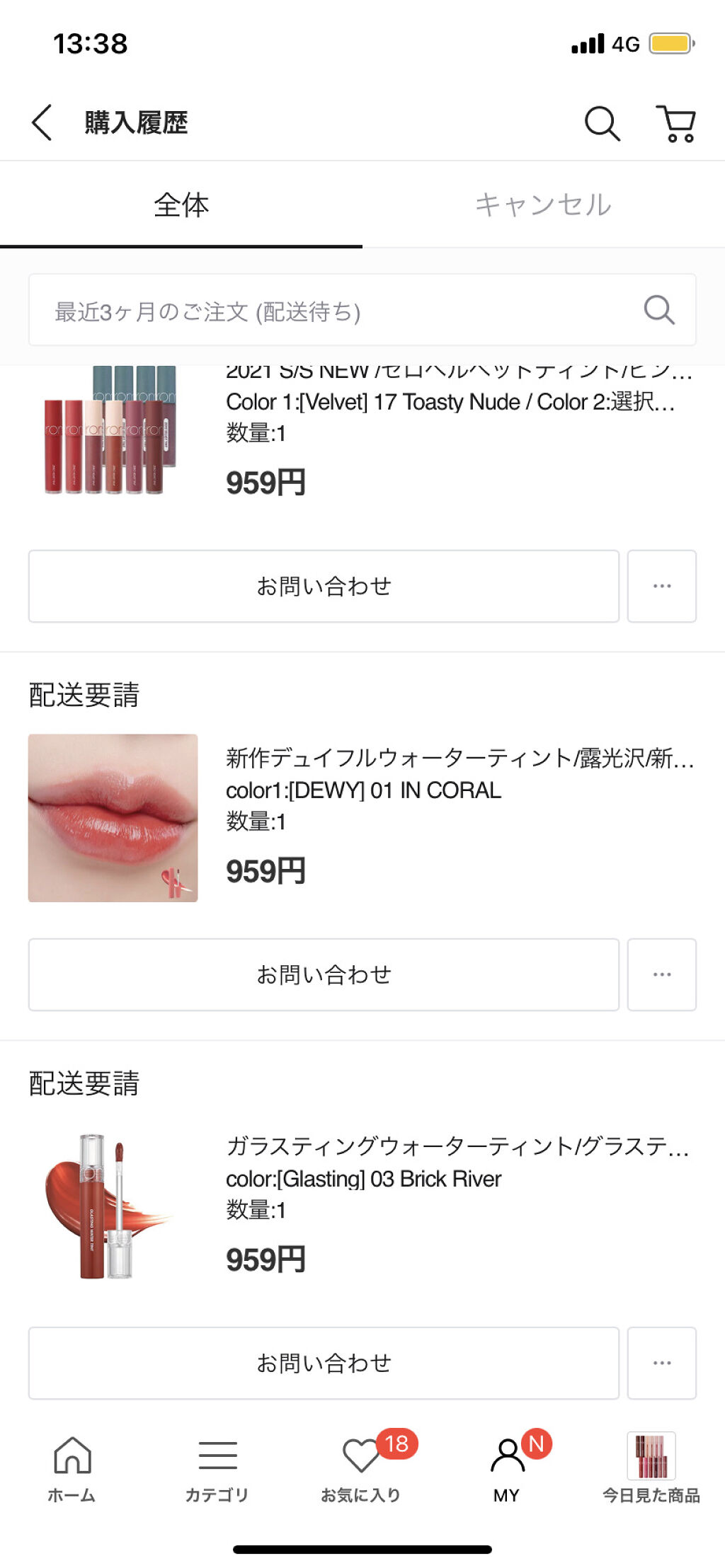Image resolution: width=725 pixels, height=1568 pixels.
Task: Open the shopping cart
Action: point(677,123)
